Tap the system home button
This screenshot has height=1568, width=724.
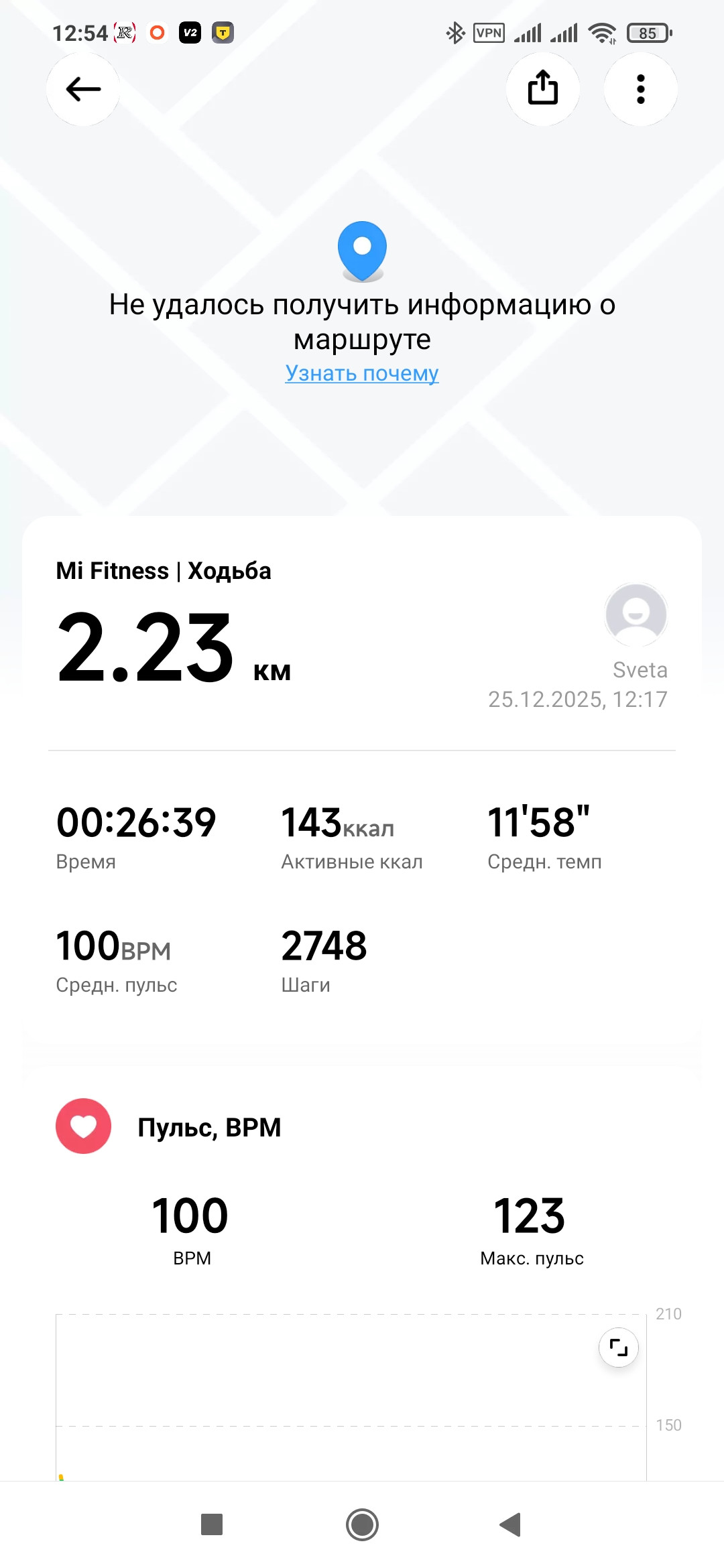[x=362, y=1524]
